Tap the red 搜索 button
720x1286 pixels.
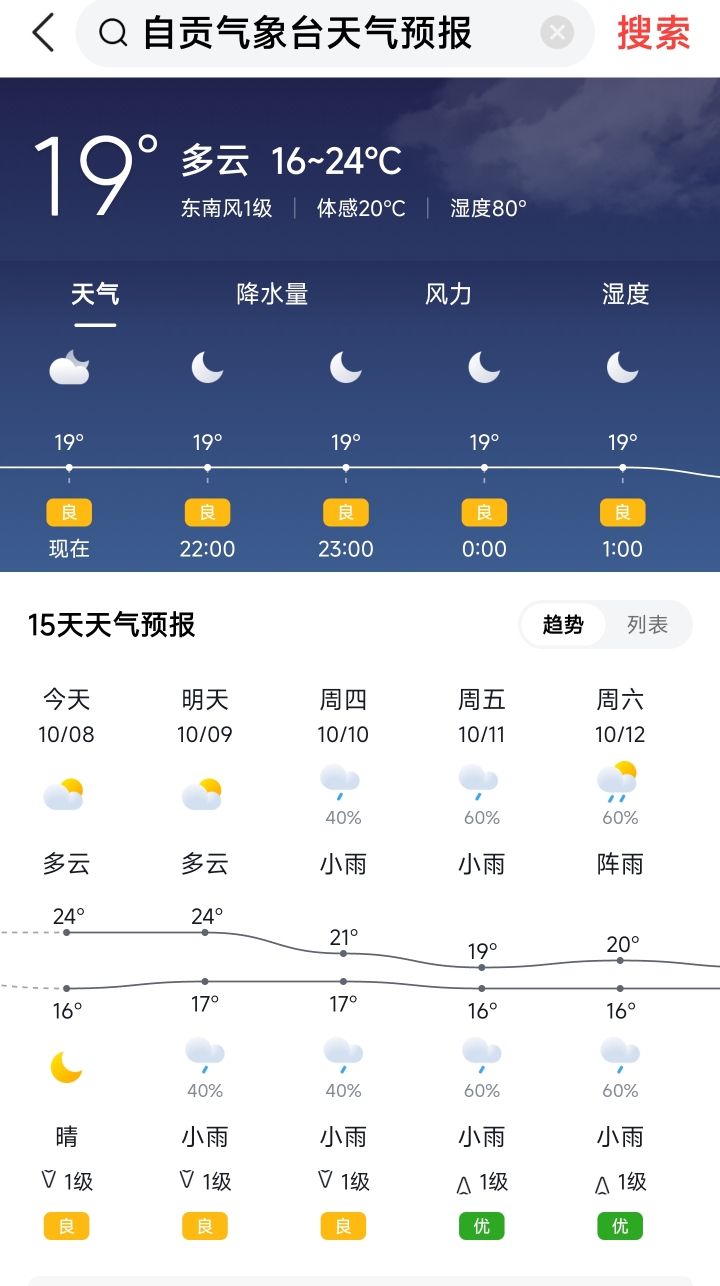tap(653, 33)
